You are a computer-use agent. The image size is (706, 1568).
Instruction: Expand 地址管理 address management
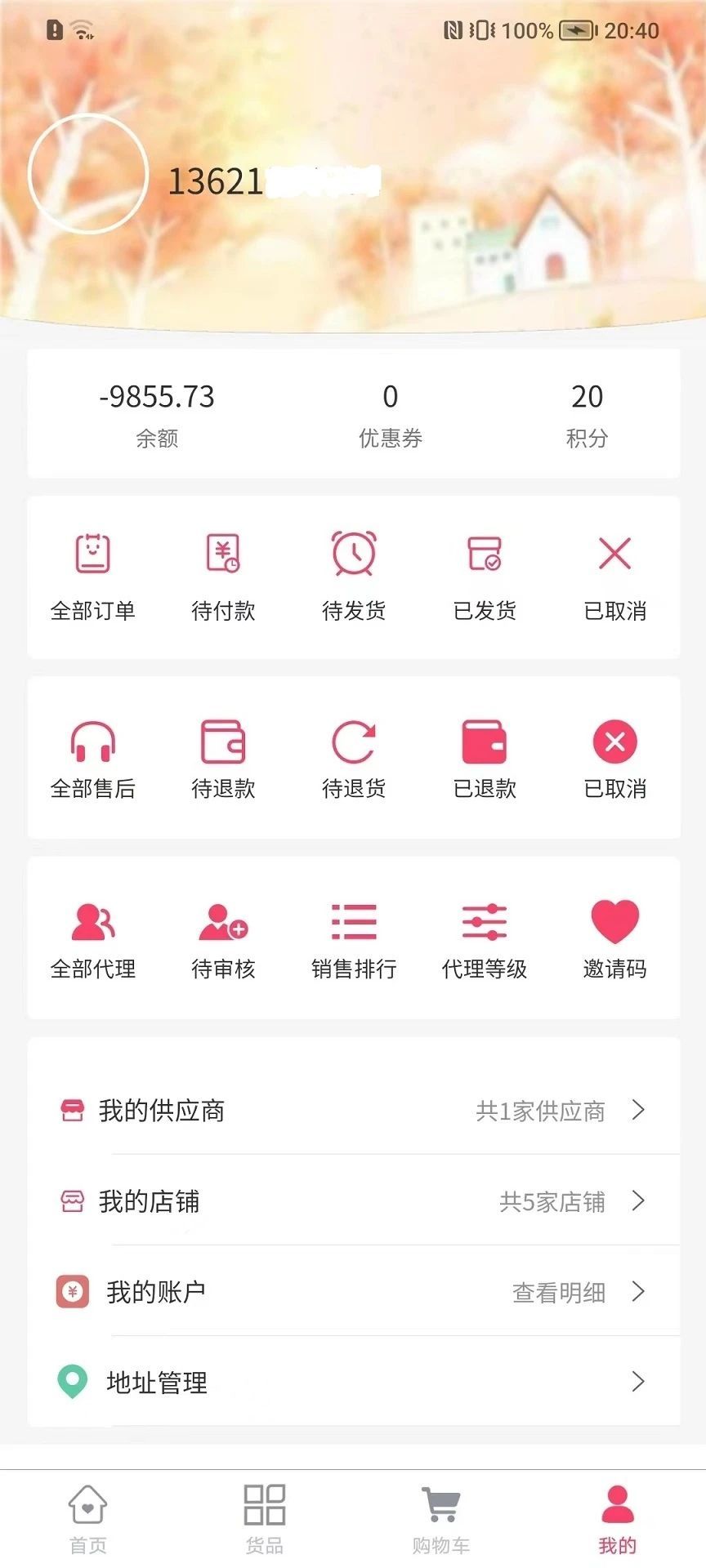pos(353,1383)
